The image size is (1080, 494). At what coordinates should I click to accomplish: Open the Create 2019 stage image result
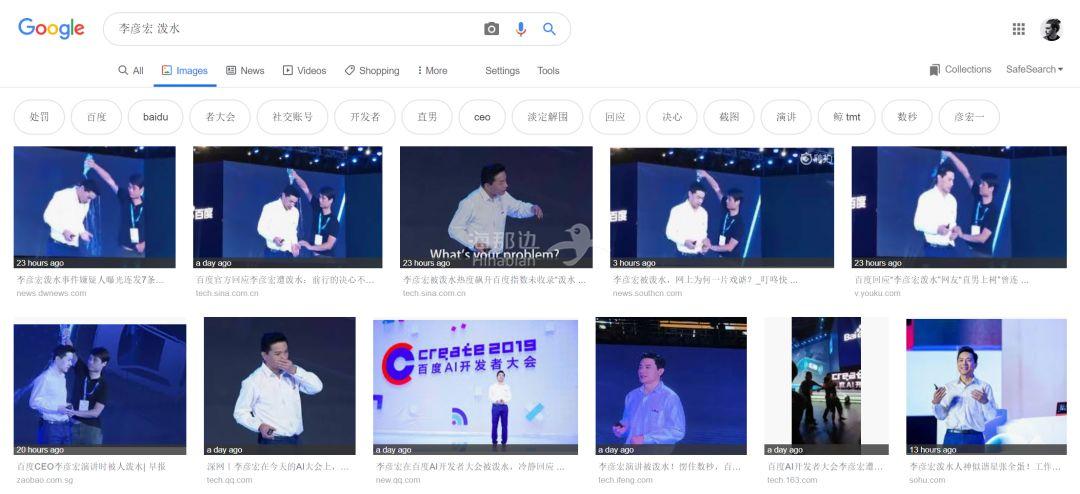coord(475,386)
